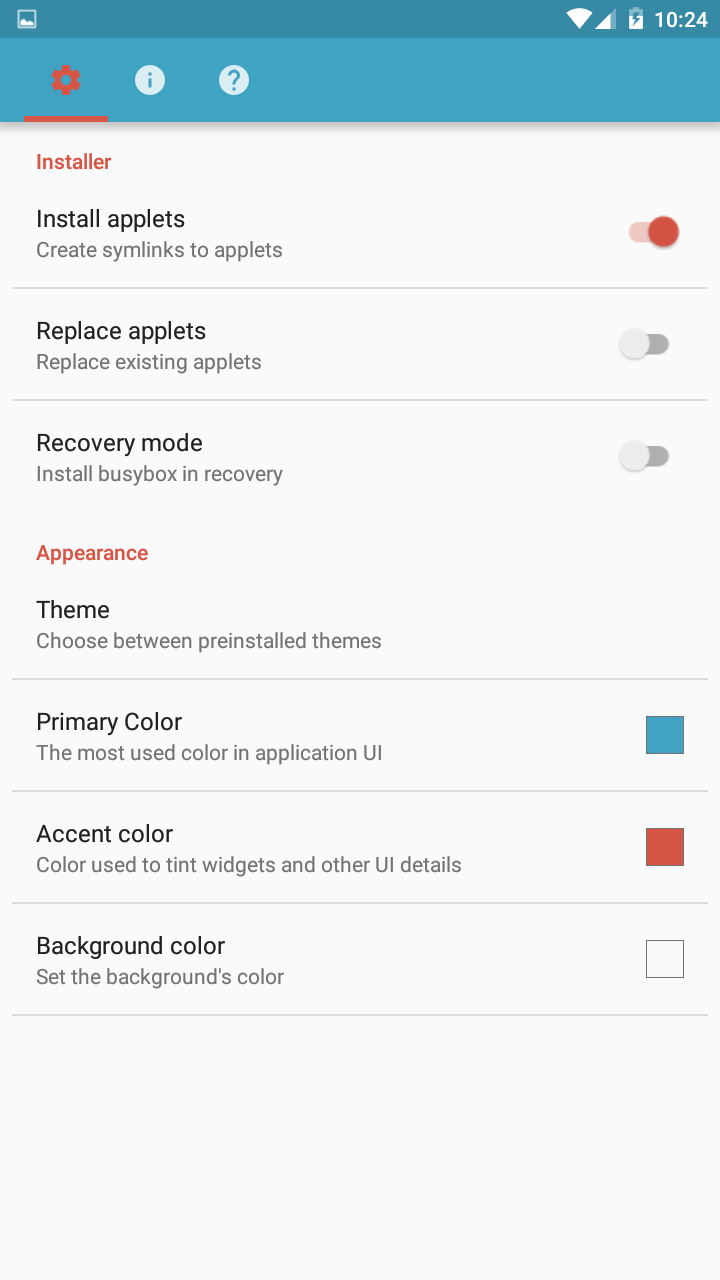Pick a new Accent color

pyautogui.click(x=664, y=847)
